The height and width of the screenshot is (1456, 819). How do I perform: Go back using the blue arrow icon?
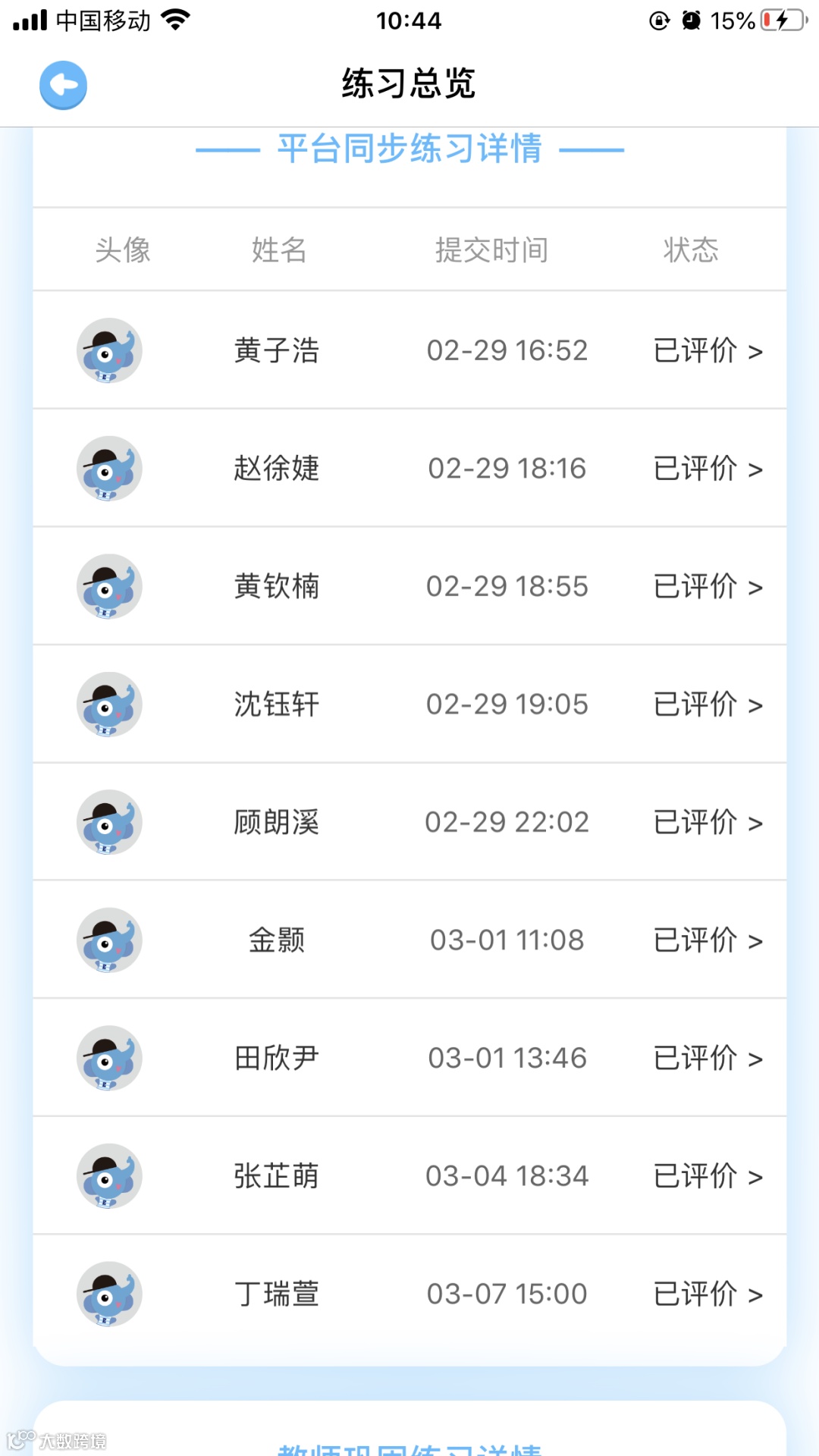[x=64, y=85]
